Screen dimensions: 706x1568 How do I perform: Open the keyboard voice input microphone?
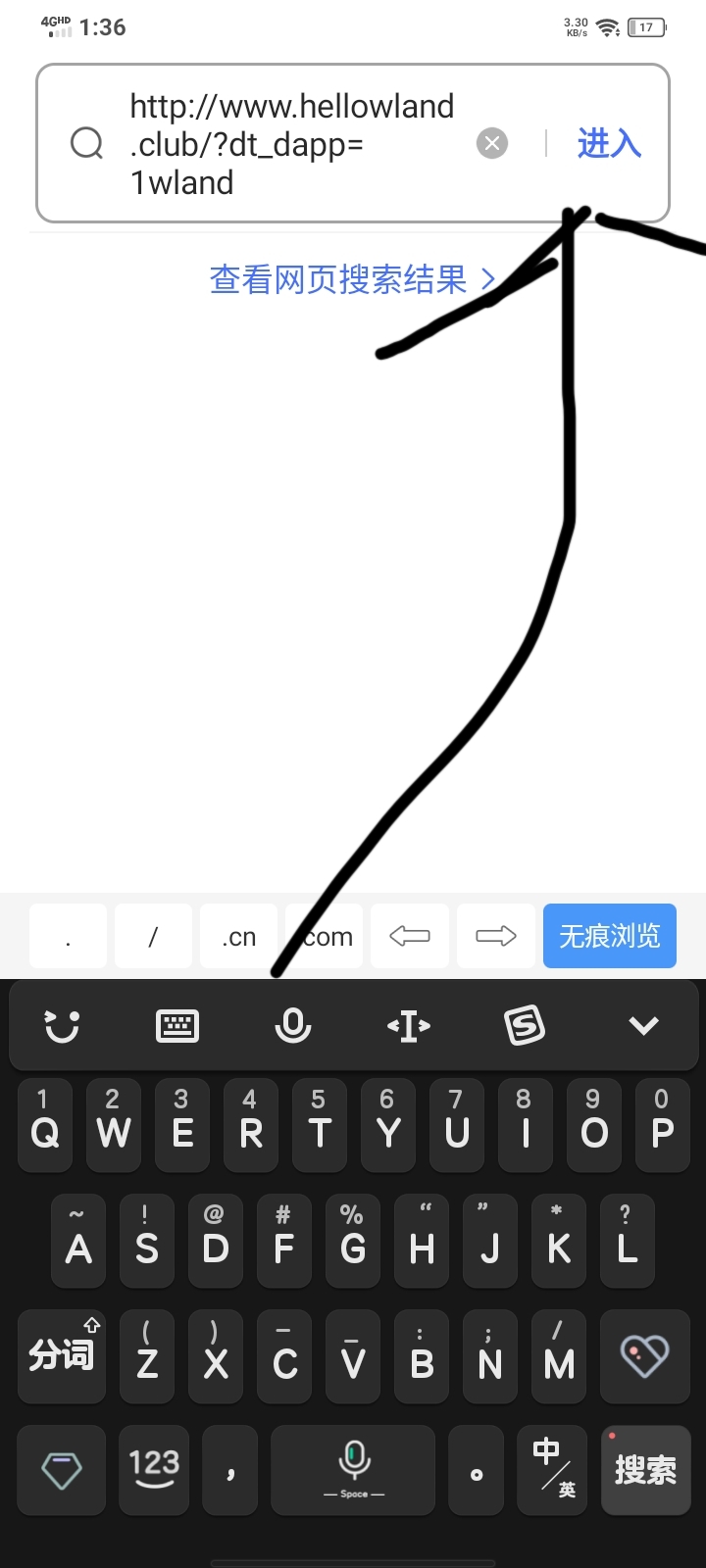[x=292, y=1026]
